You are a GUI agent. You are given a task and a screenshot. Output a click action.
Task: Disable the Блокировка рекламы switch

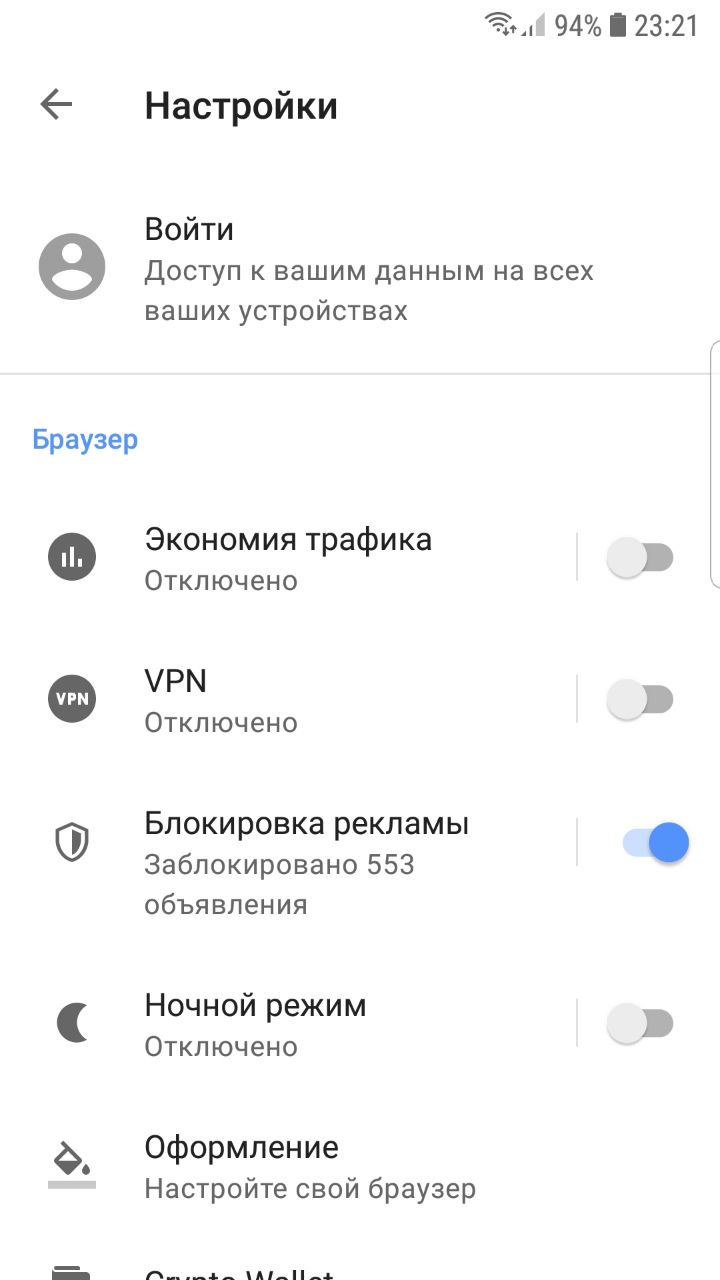tap(656, 842)
